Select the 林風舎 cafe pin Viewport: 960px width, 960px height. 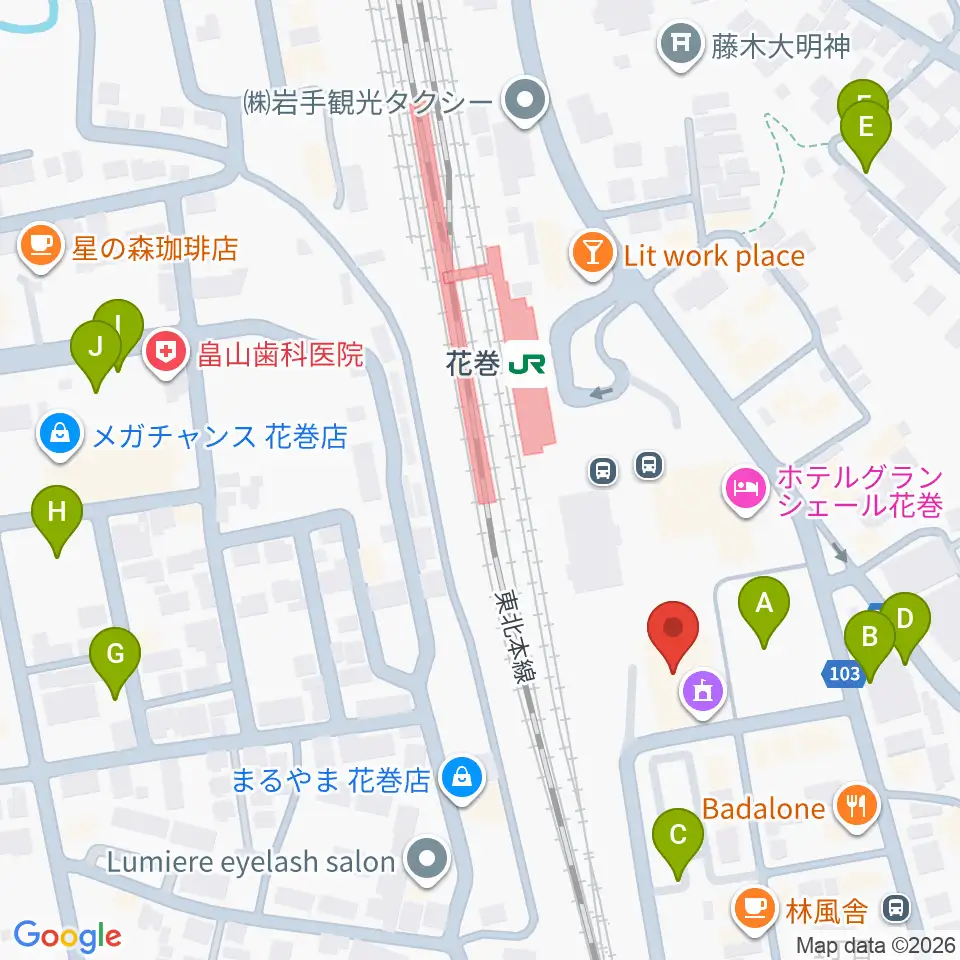tap(755, 911)
